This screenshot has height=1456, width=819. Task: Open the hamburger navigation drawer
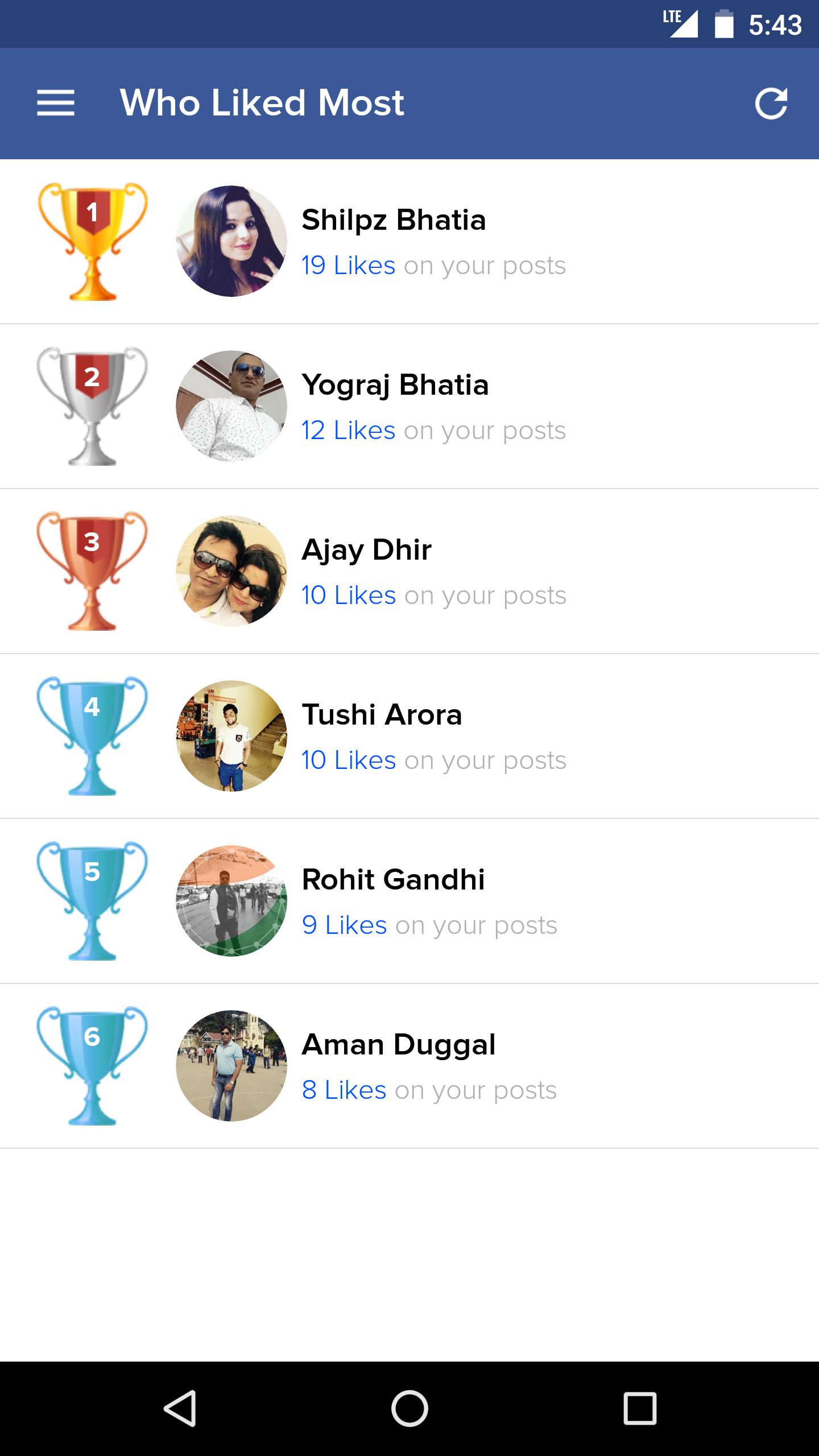[x=56, y=103]
